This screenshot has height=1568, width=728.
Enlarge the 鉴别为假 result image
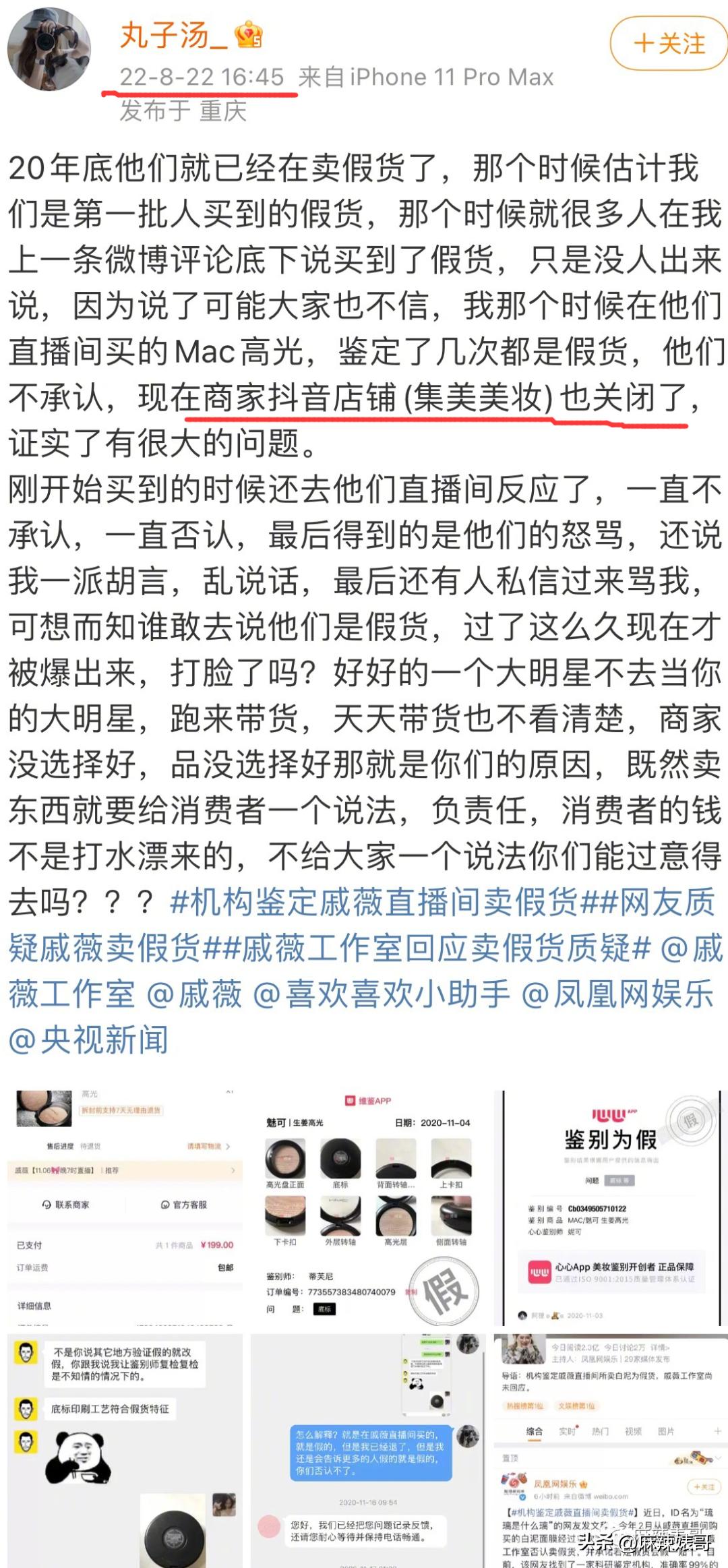point(611,1208)
